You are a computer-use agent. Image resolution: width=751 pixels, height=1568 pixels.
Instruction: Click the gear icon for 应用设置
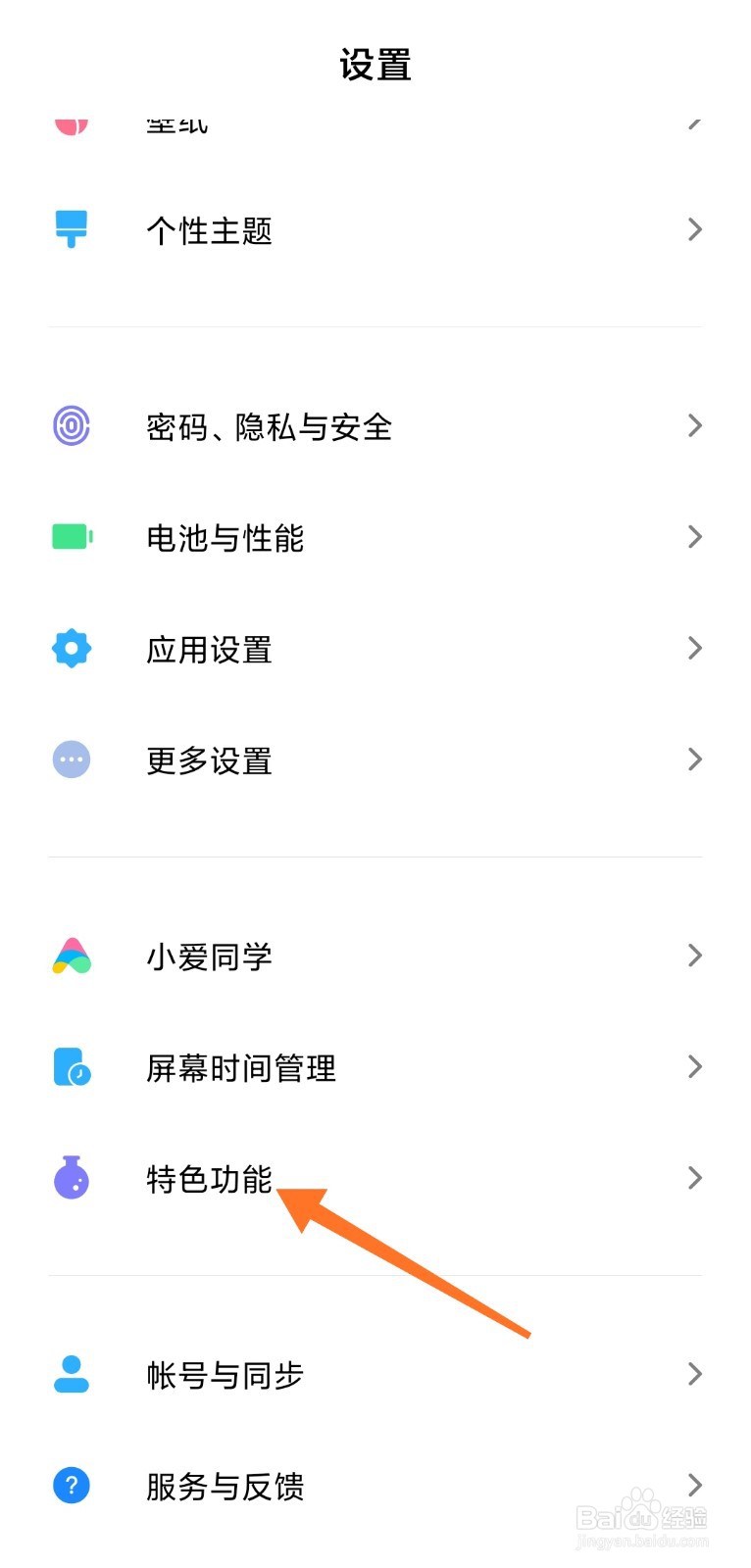click(70, 648)
